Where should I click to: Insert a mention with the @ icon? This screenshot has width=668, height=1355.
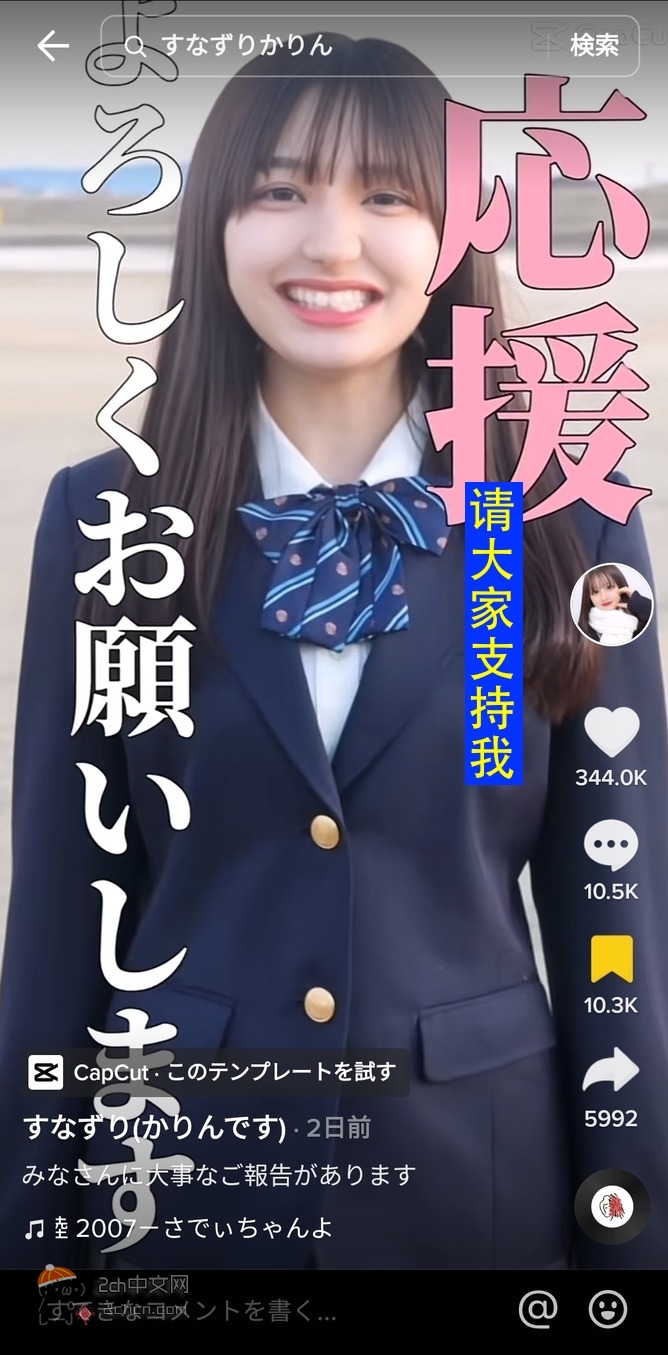pyautogui.click(x=538, y=1309)
